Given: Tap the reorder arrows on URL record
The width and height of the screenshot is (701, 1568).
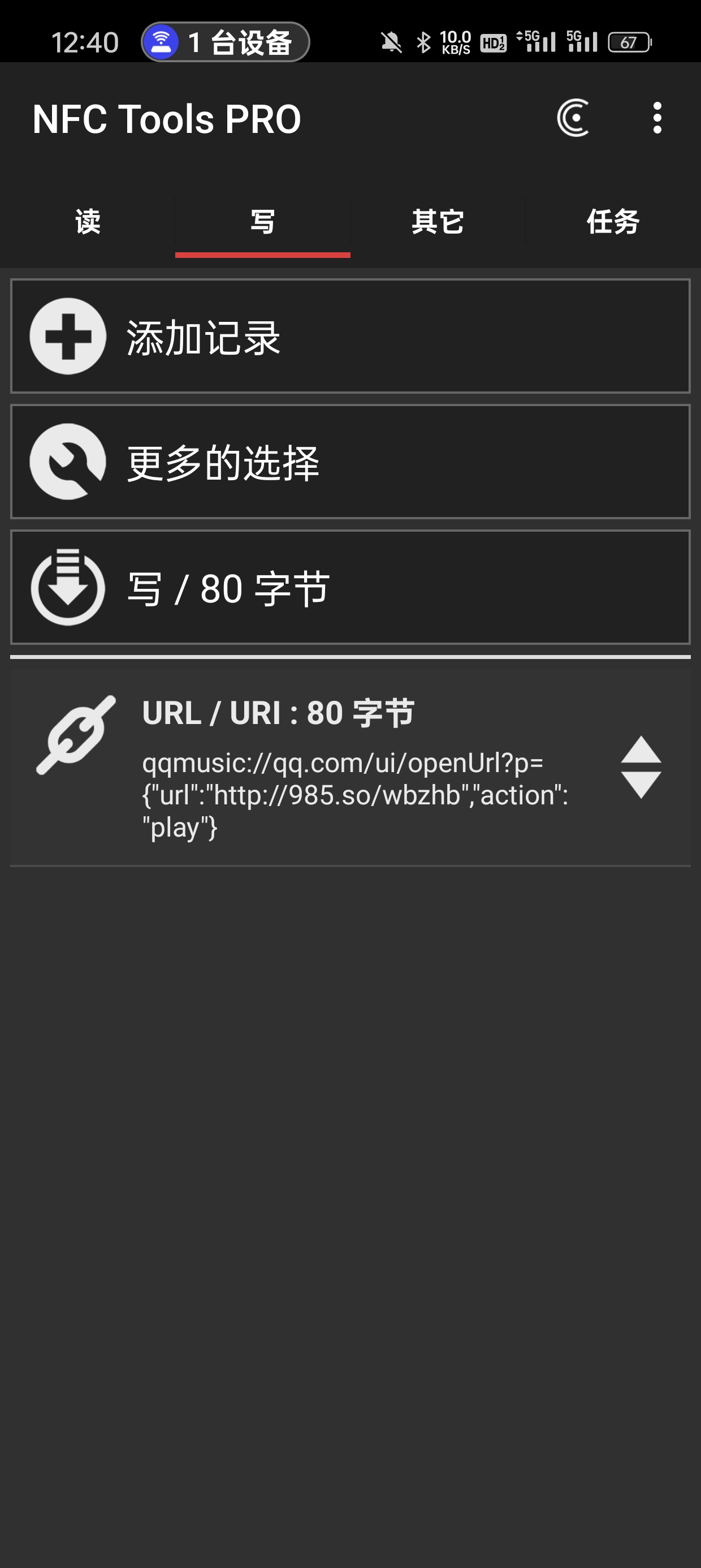Looking at the screenshot, I should point(641,767).
